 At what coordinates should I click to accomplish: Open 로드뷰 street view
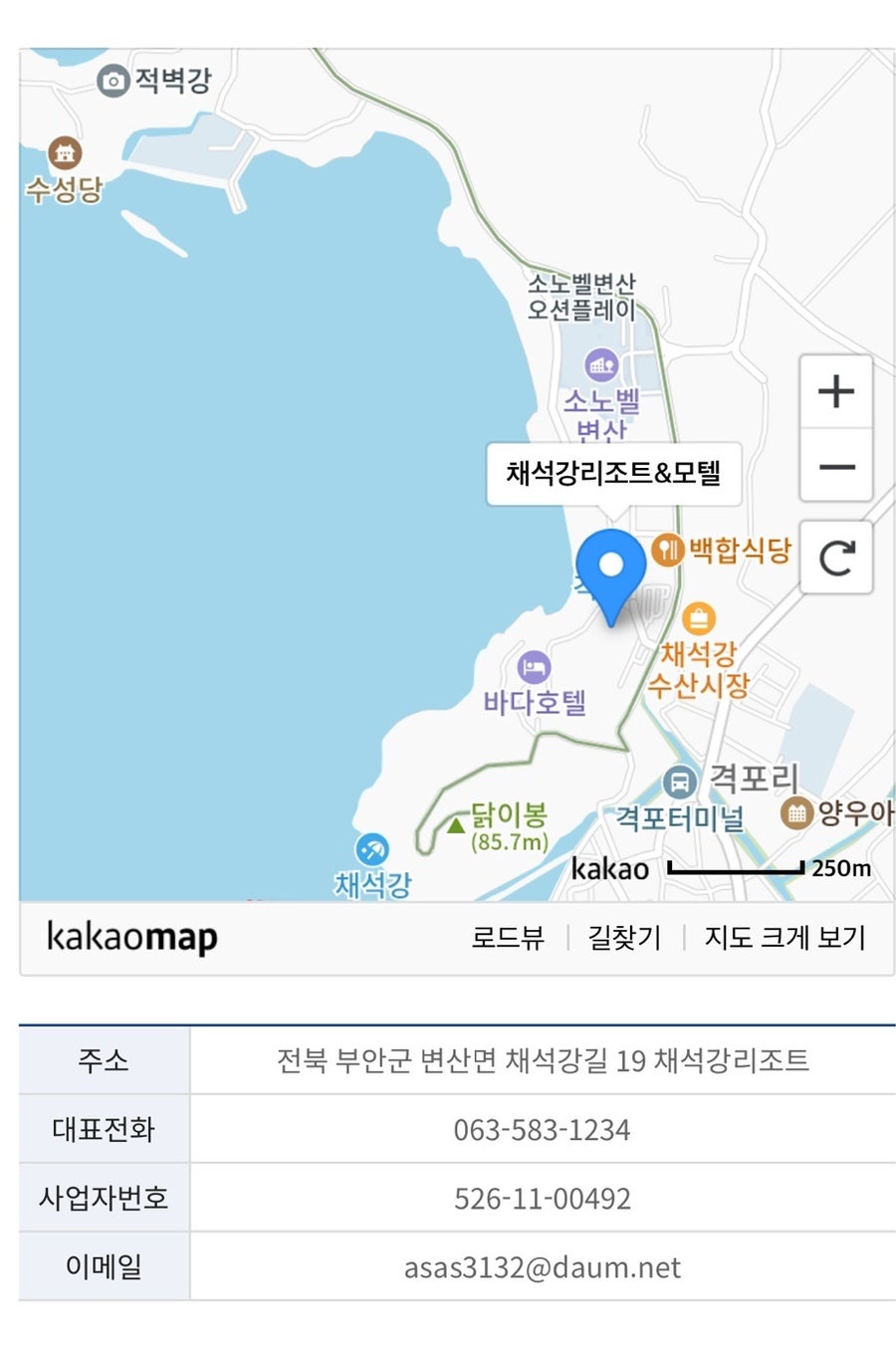508,937
